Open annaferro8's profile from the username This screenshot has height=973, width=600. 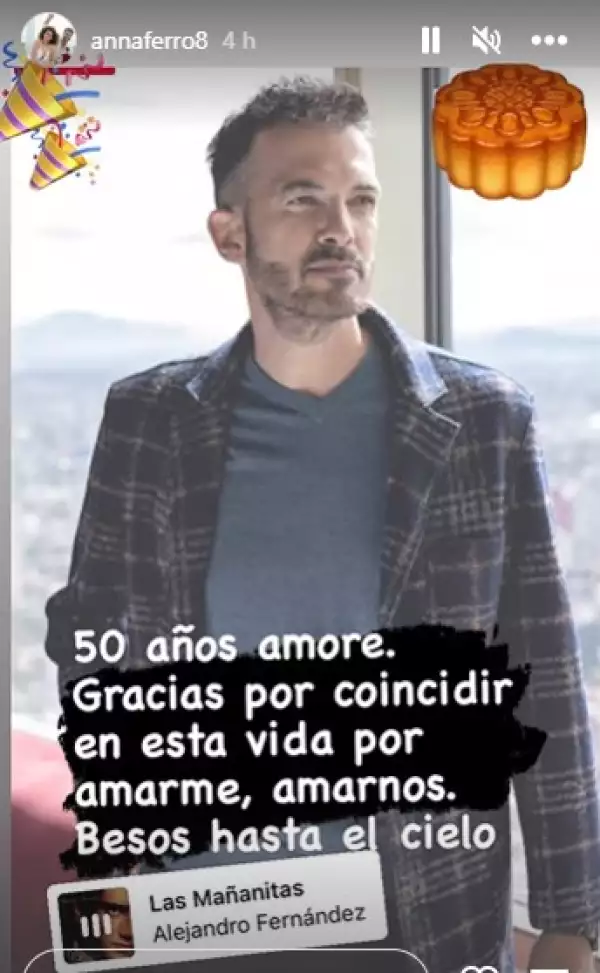[147, 41]
